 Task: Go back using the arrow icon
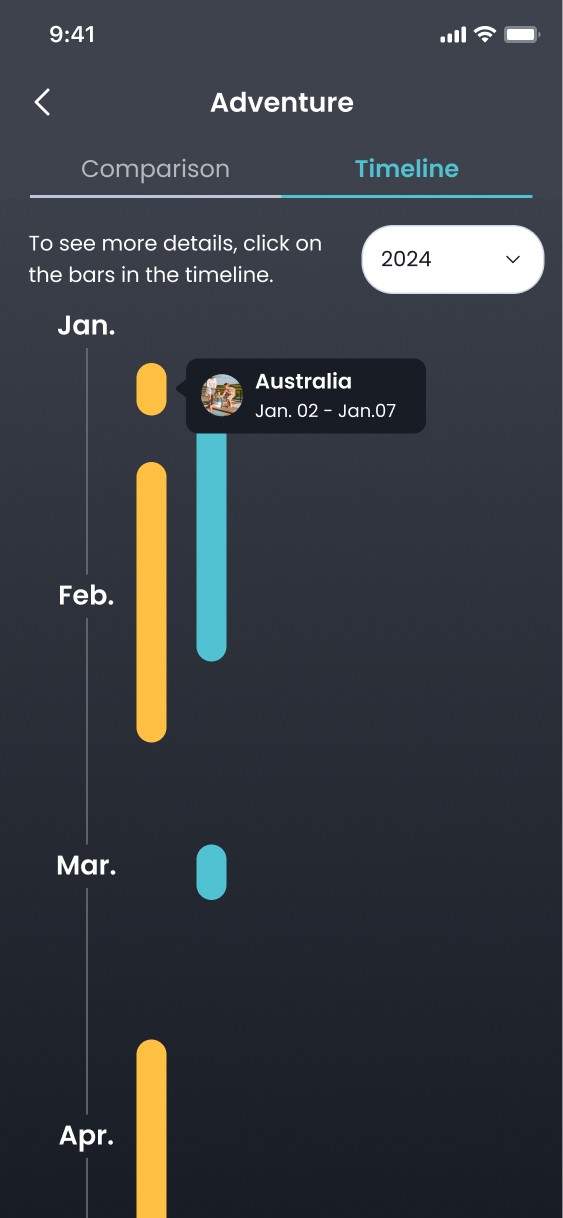pyautogui.click(x=42, y=102)
